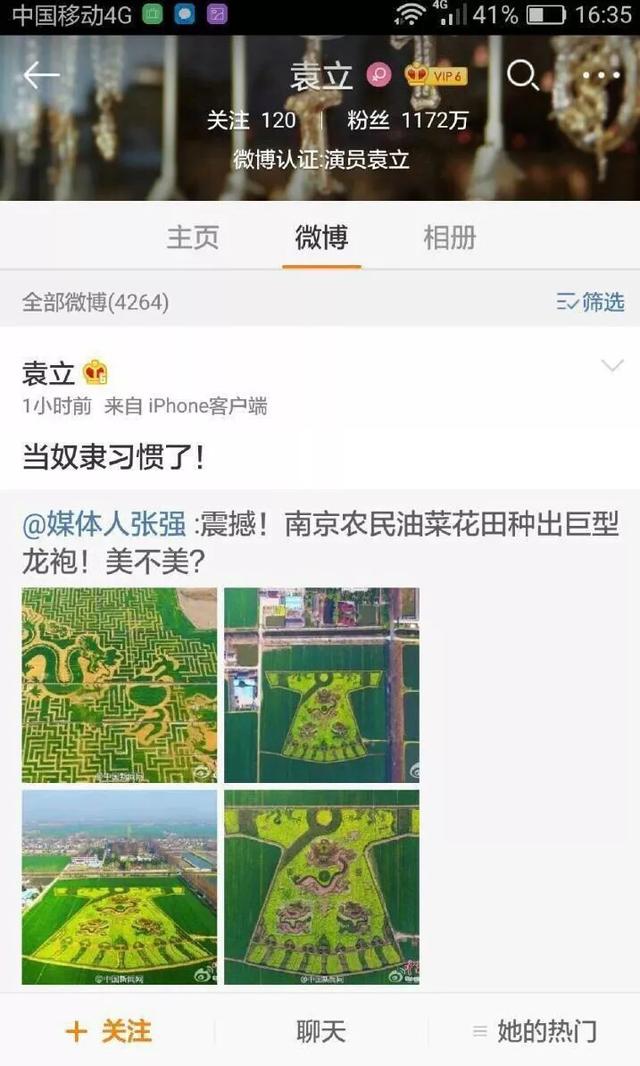Open search on this profile
Image resolution: width=640 pixels, height=1066 pixels.
(522, 76)
